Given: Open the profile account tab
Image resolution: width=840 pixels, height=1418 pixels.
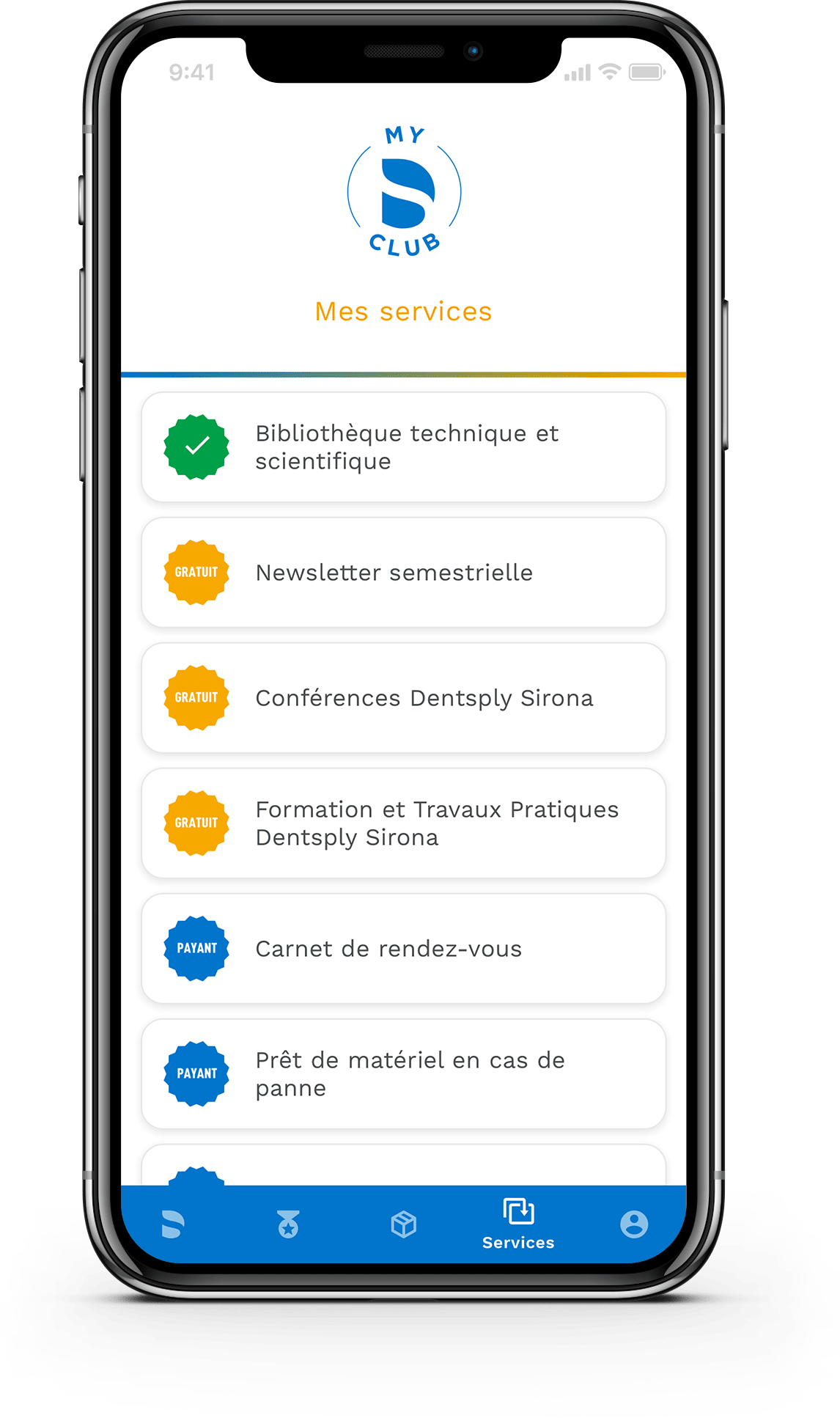Looking at the screenshot, I should tap(634, 1224).
